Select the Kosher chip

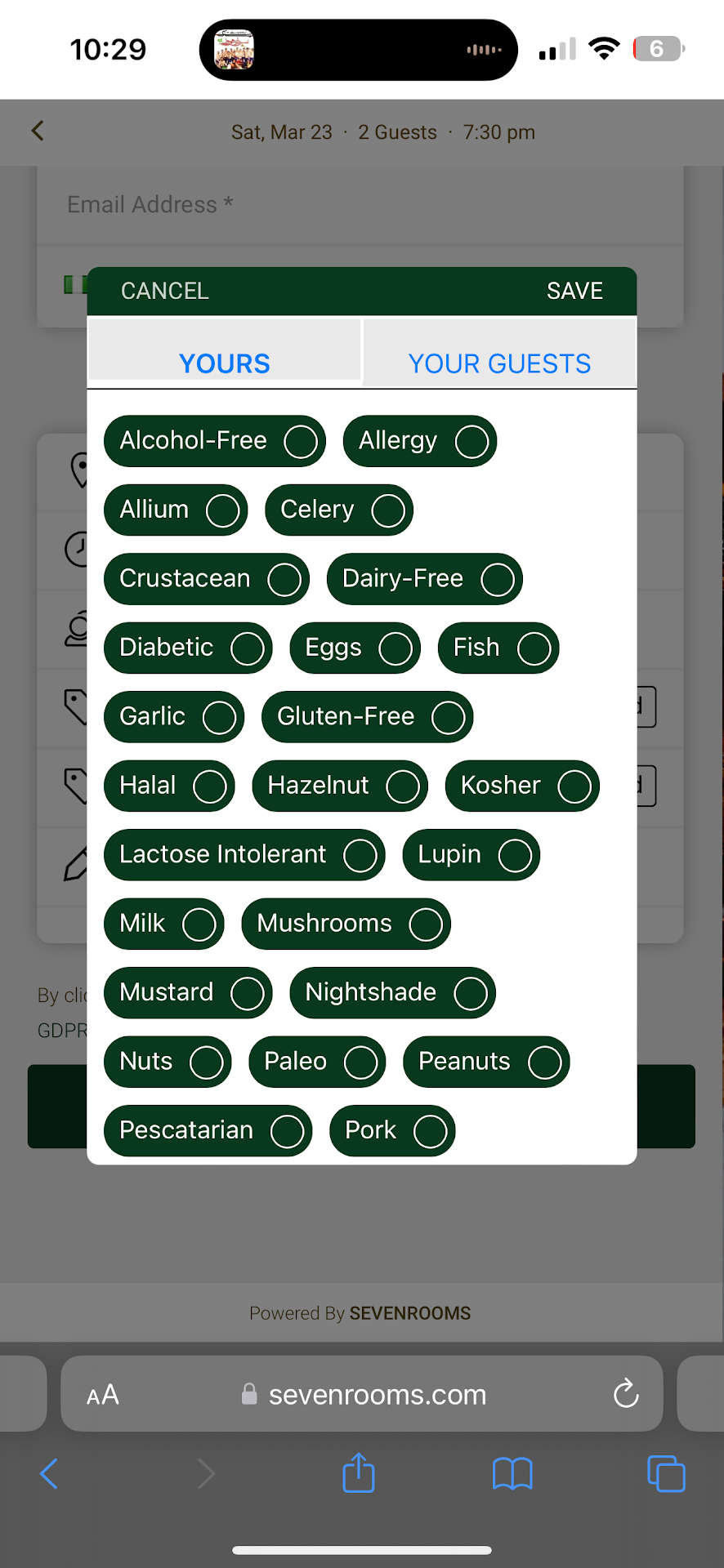click(x=521, y=786)
